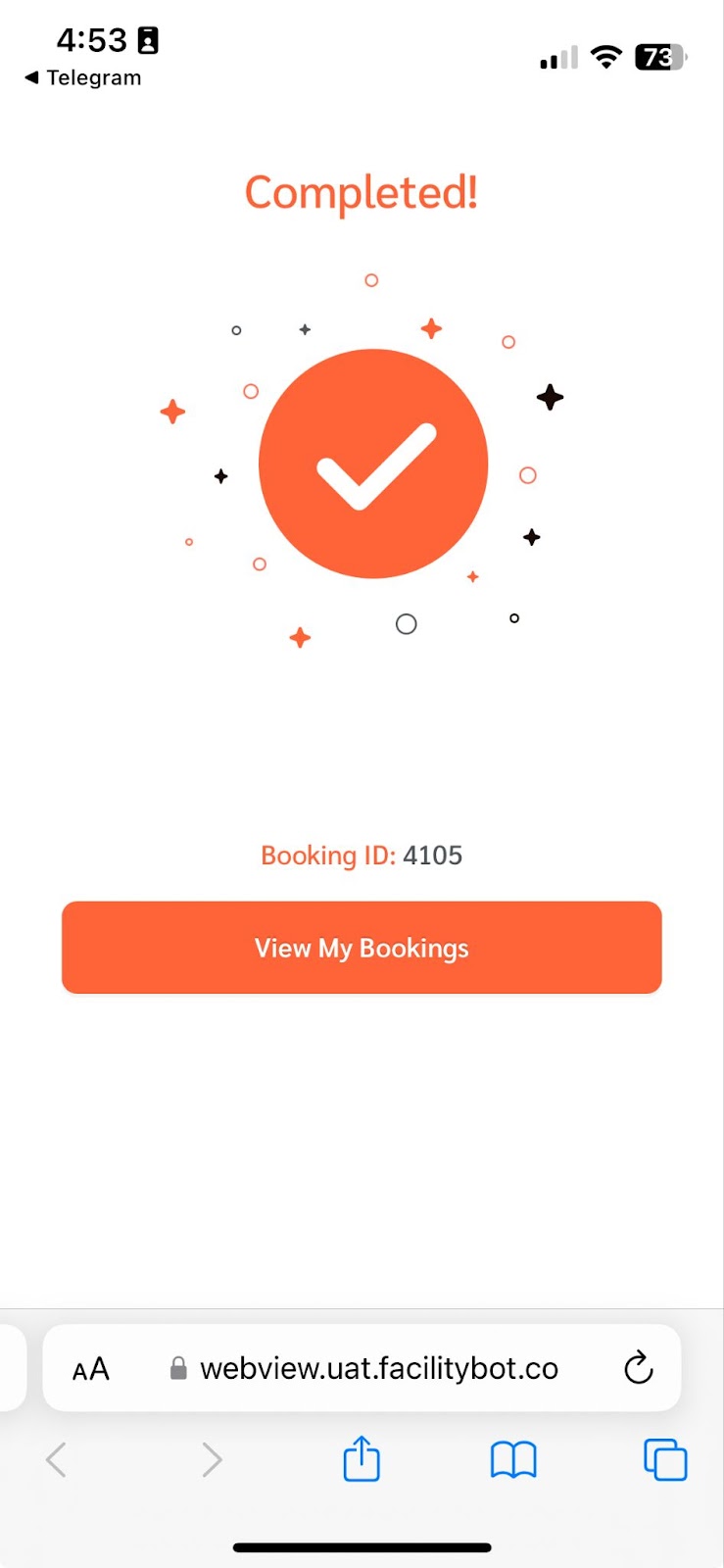Show all open Safari tabs
The width and height of the screenshot is (724, 1568).
tap(665, 1459)
